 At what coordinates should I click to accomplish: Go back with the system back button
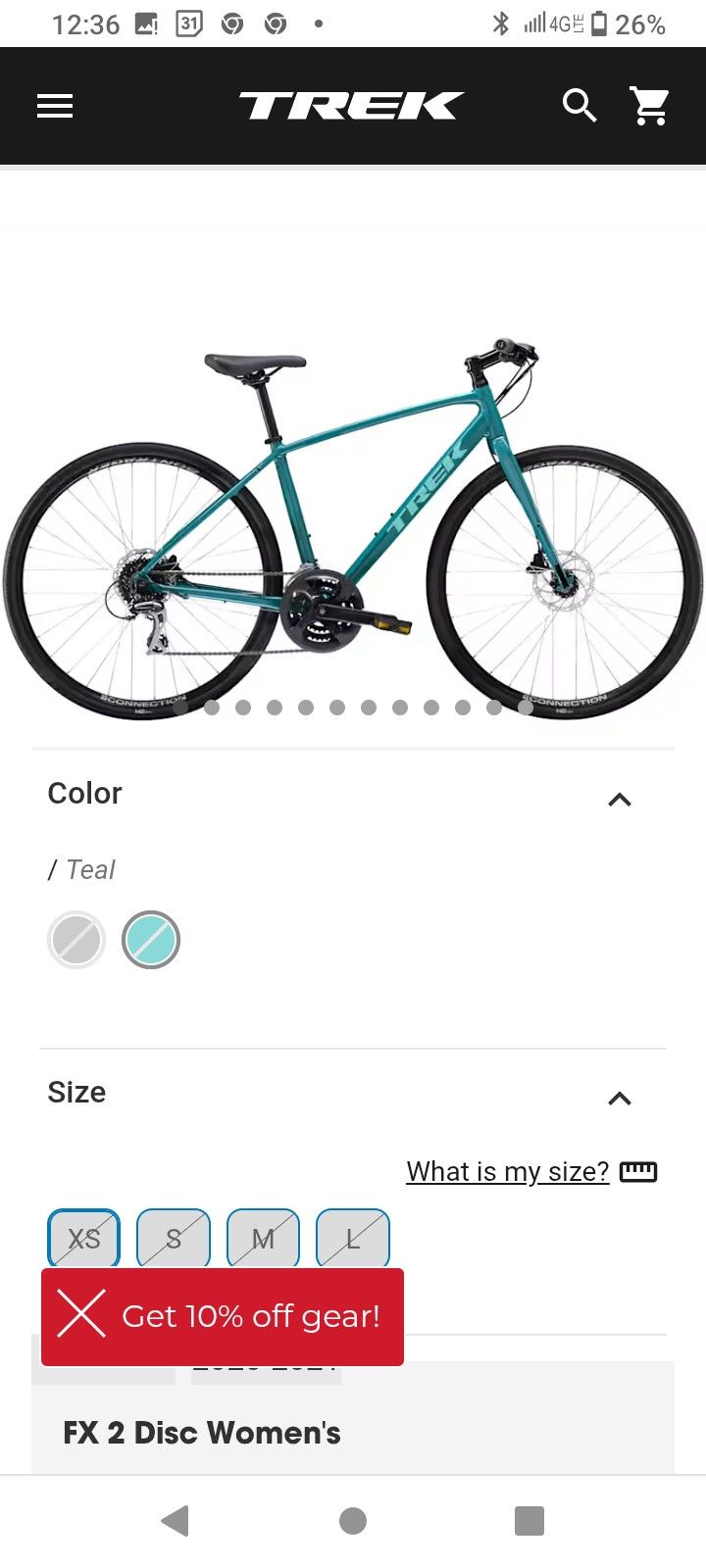pyautogui.click(x=175, y=1521)
